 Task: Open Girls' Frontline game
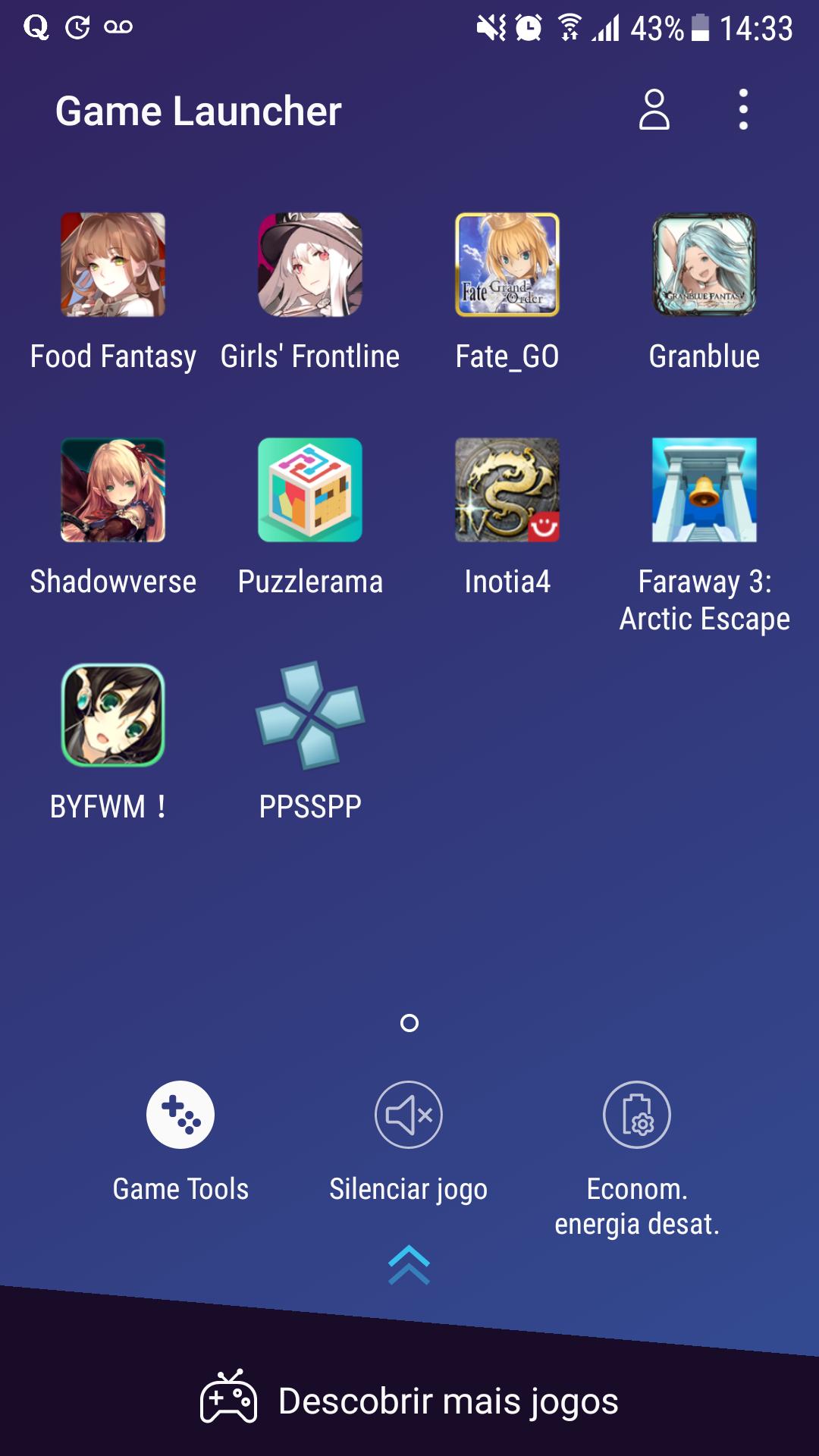pyautogui.click(x=310, y=265)
